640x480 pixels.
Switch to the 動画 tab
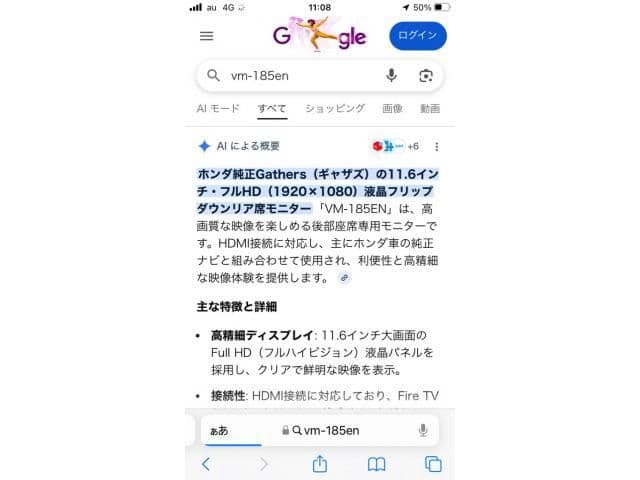[x=430, y=108]
